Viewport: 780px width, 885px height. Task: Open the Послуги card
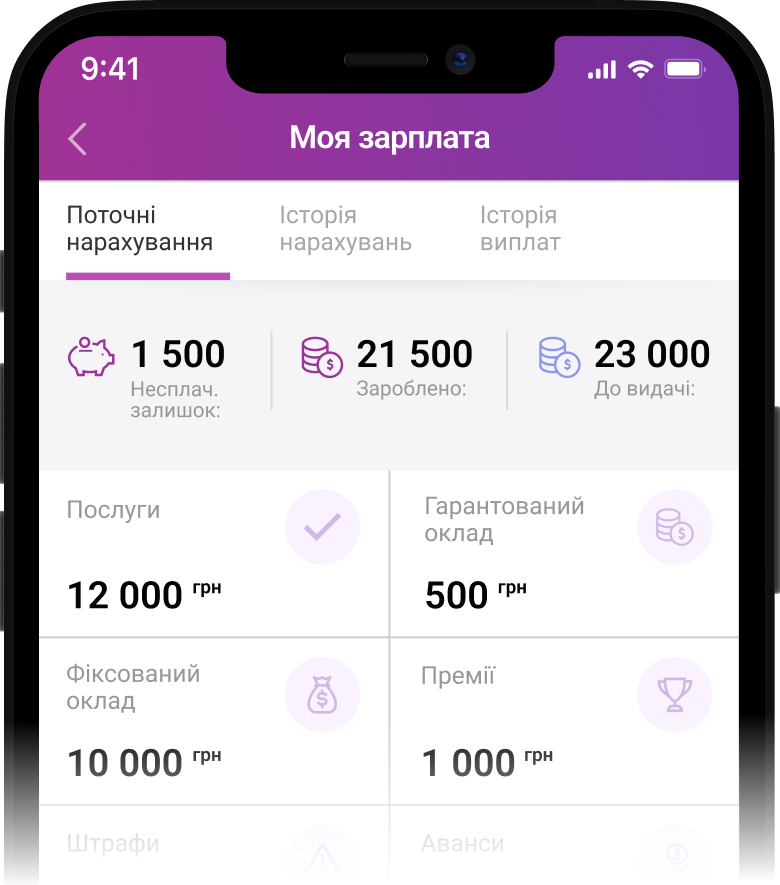[x=214, y=554]
